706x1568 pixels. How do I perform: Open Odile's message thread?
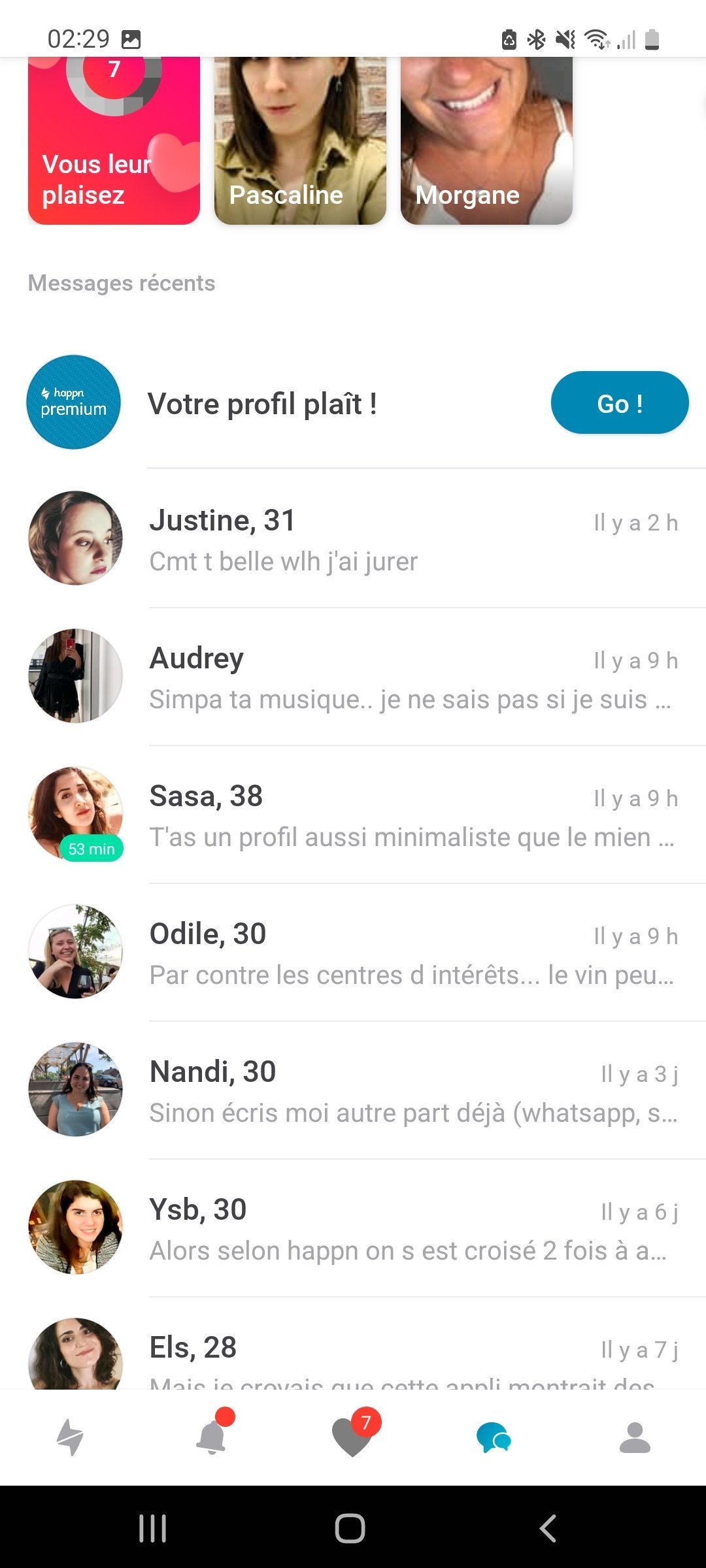(412, 953)
